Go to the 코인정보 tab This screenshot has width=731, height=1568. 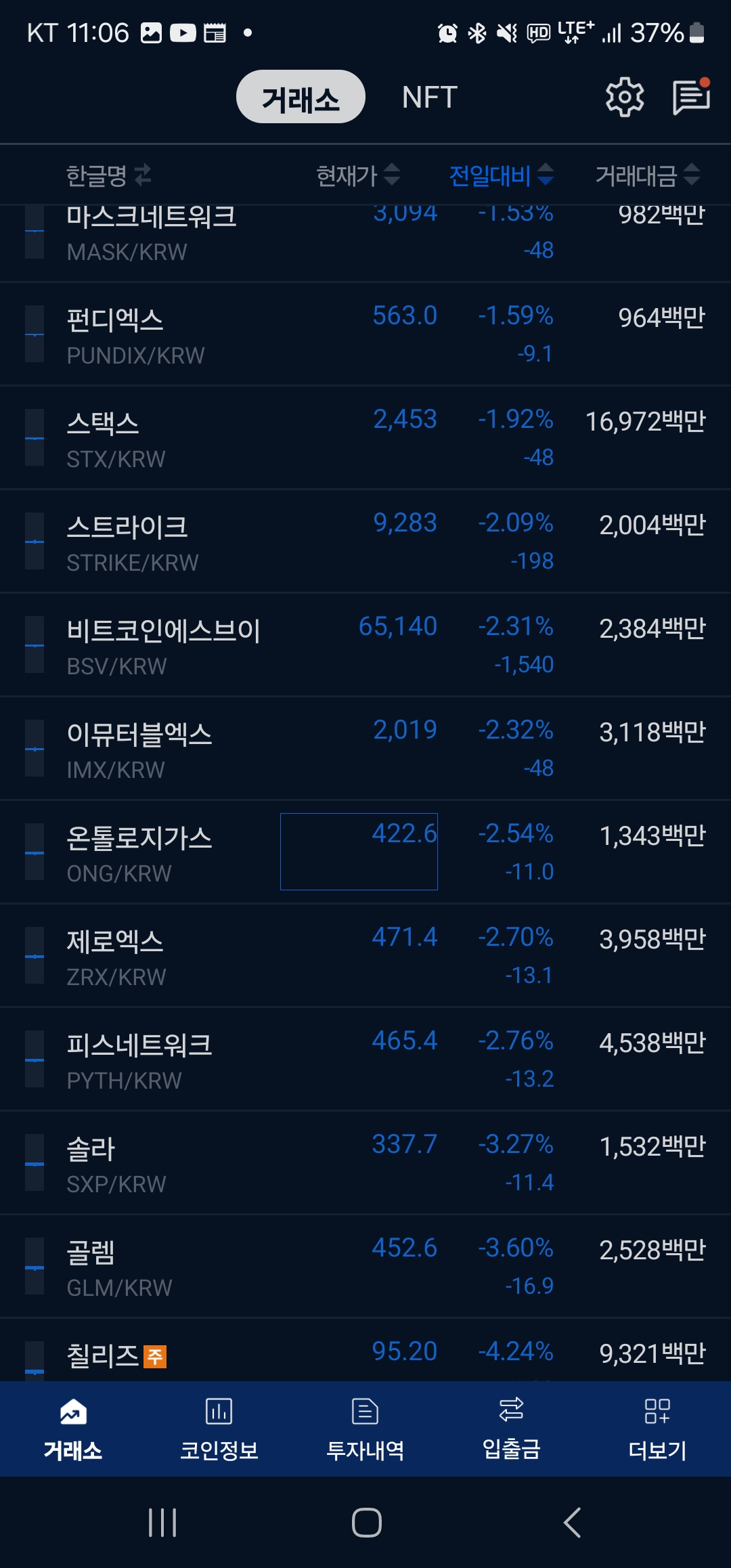(x=219, y=1429)
